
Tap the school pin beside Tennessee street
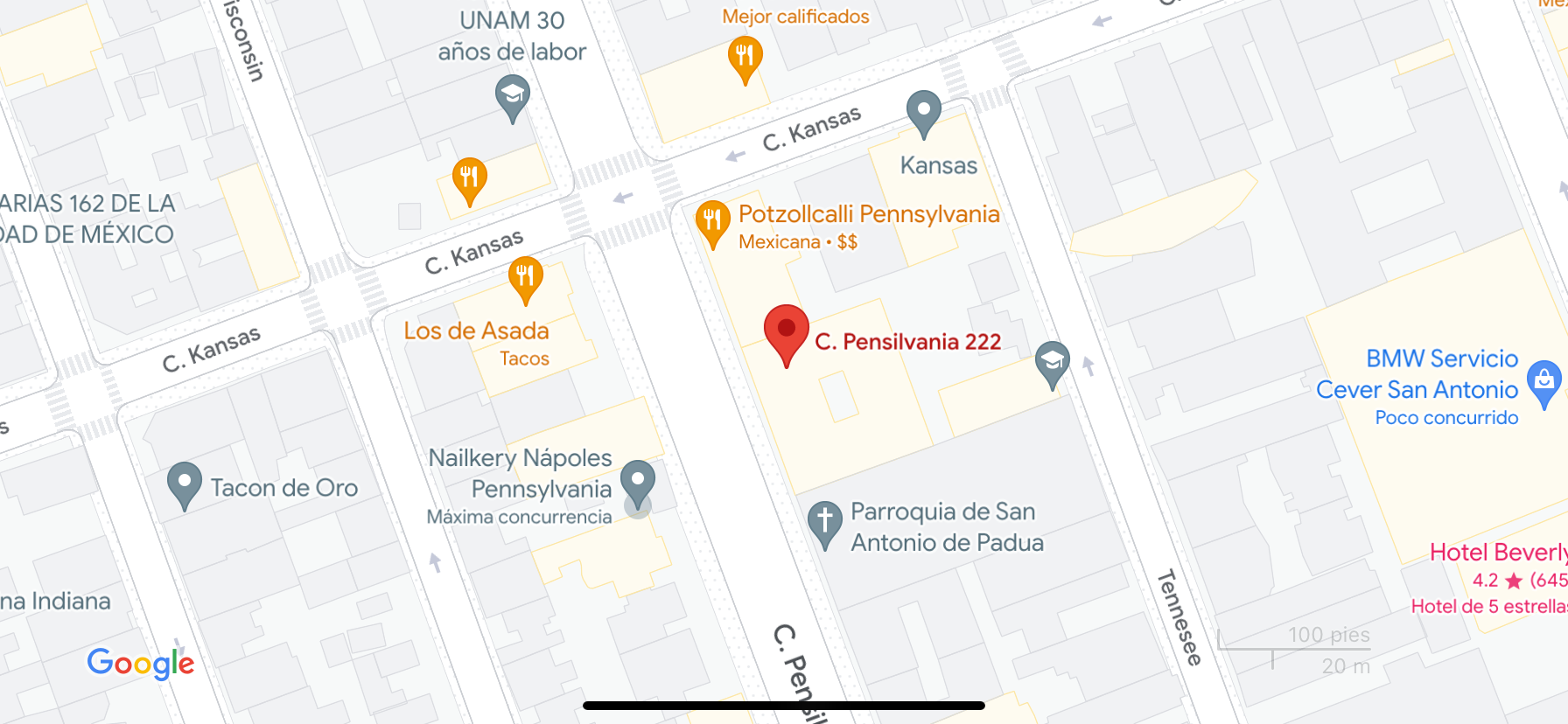tap(1052, 365)
